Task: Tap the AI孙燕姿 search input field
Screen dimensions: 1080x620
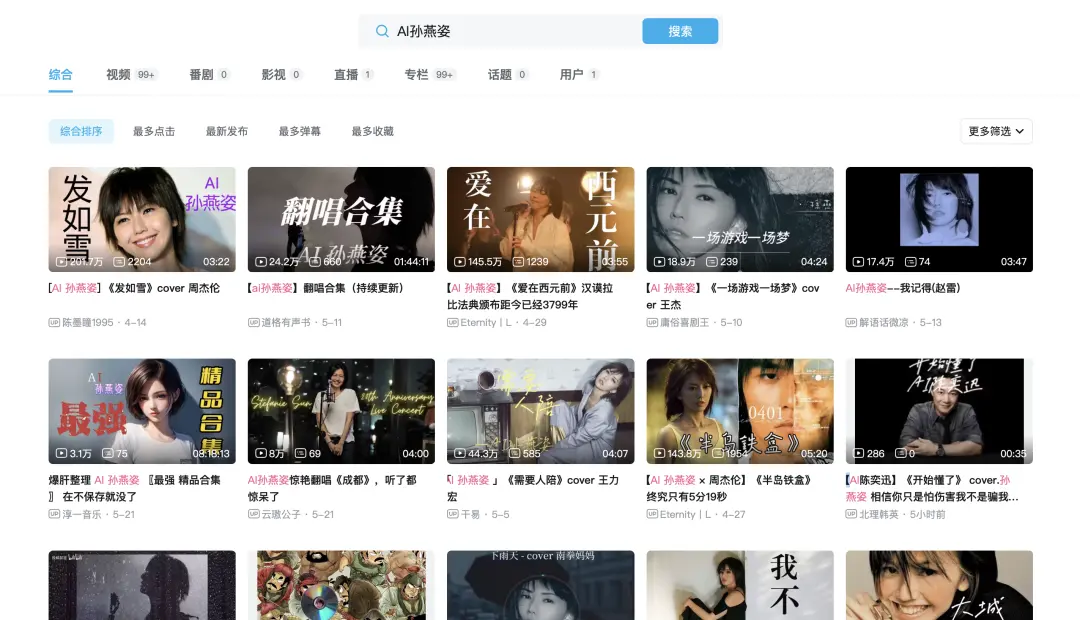Action: 510,31
